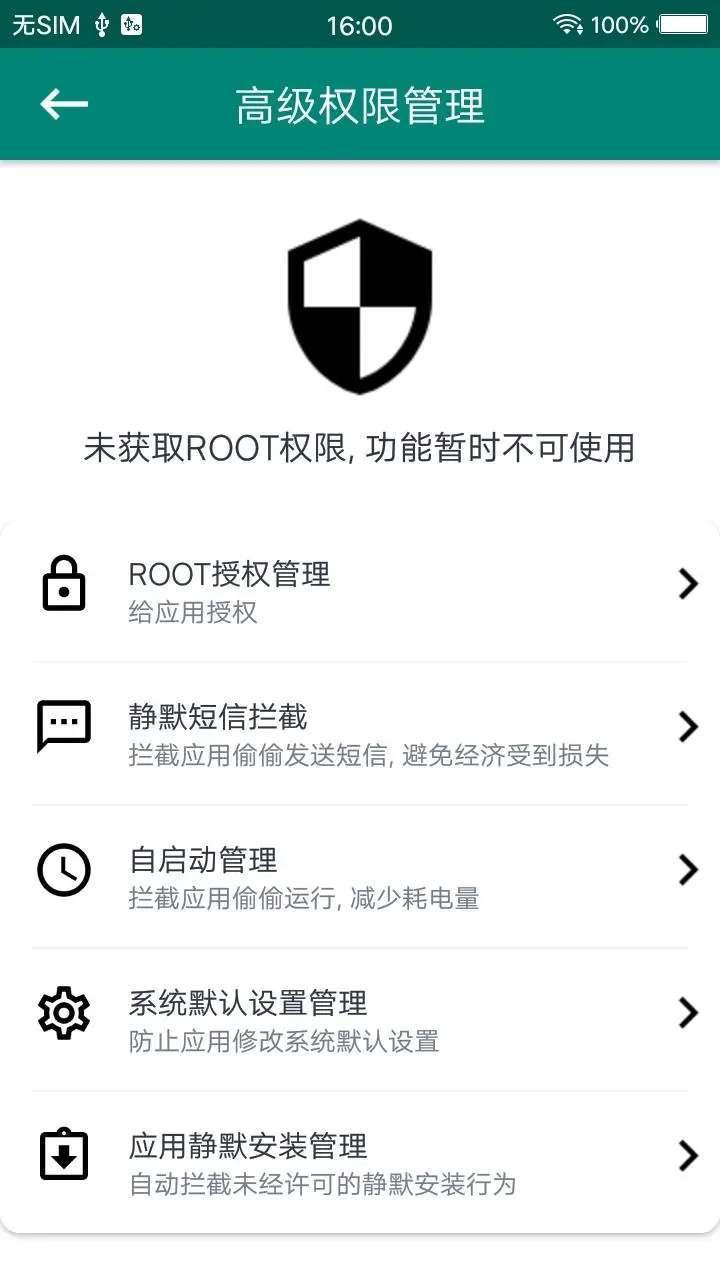720x1280 pixels.
Task: Click the message bubble icon for 静默短信拦截
Action: pyautogui.click(x=64, y=727)
